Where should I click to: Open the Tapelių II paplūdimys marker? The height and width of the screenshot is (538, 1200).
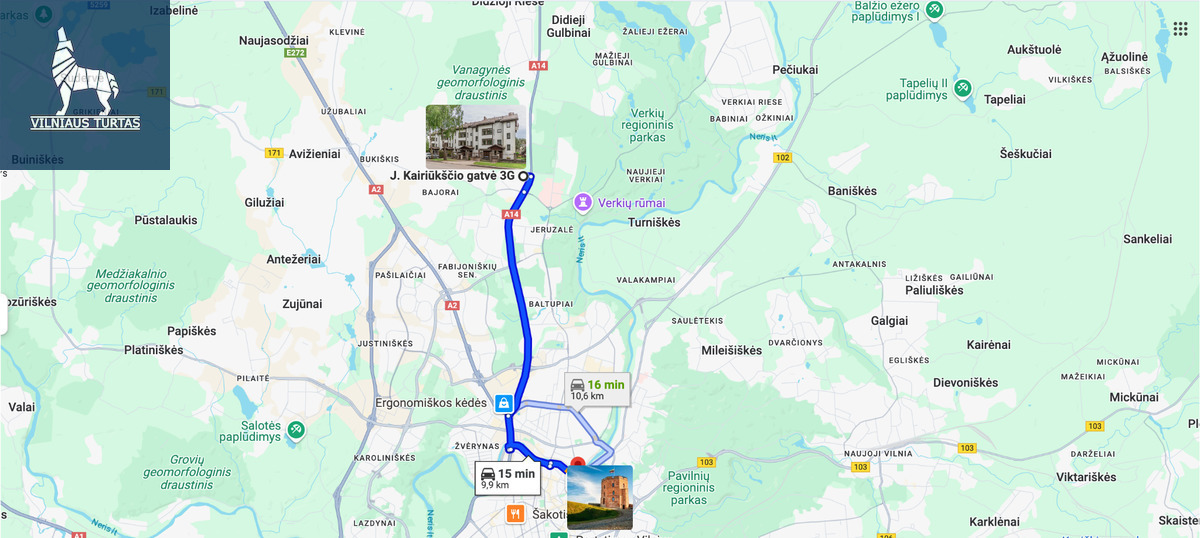pyautogui.click(x=962, y=88)
